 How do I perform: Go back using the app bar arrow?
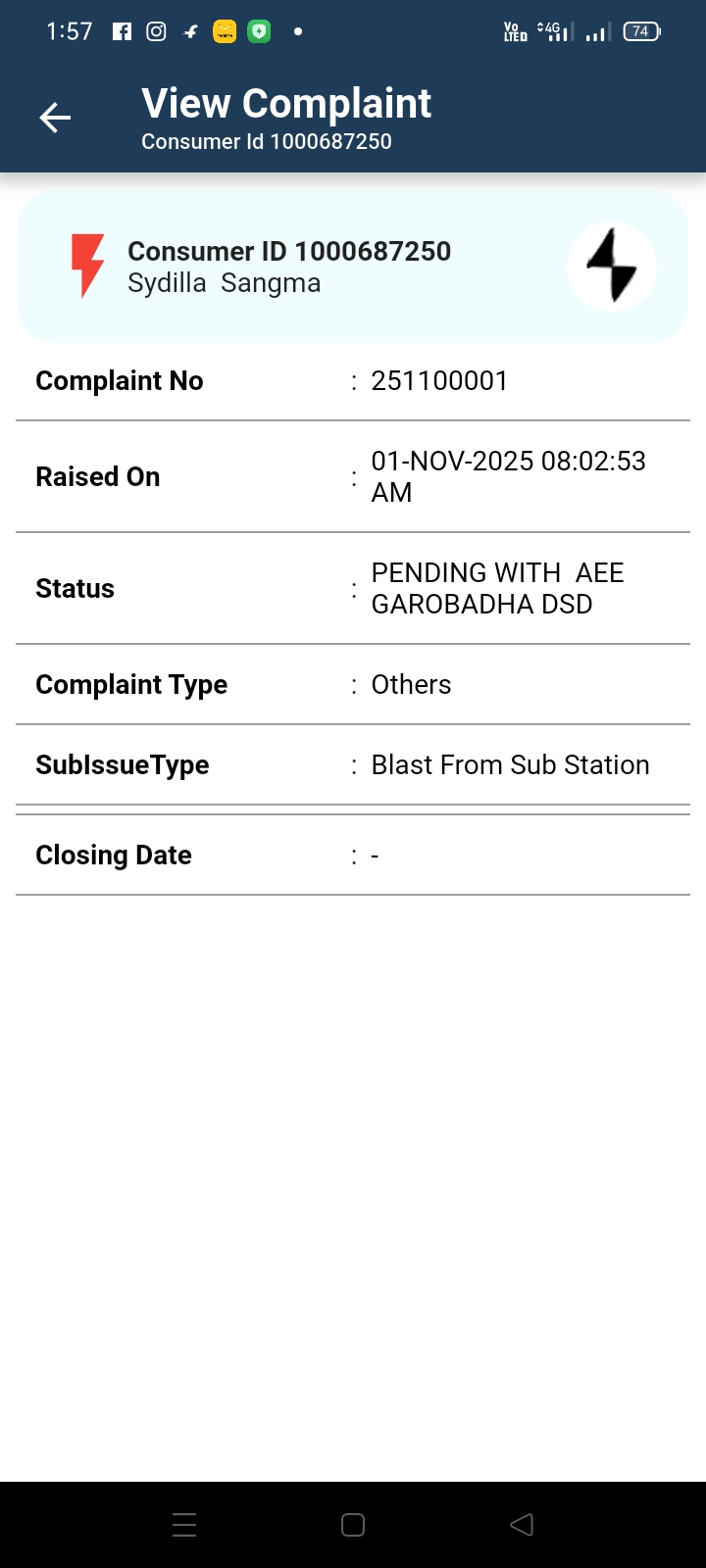[x=55, y=119]
